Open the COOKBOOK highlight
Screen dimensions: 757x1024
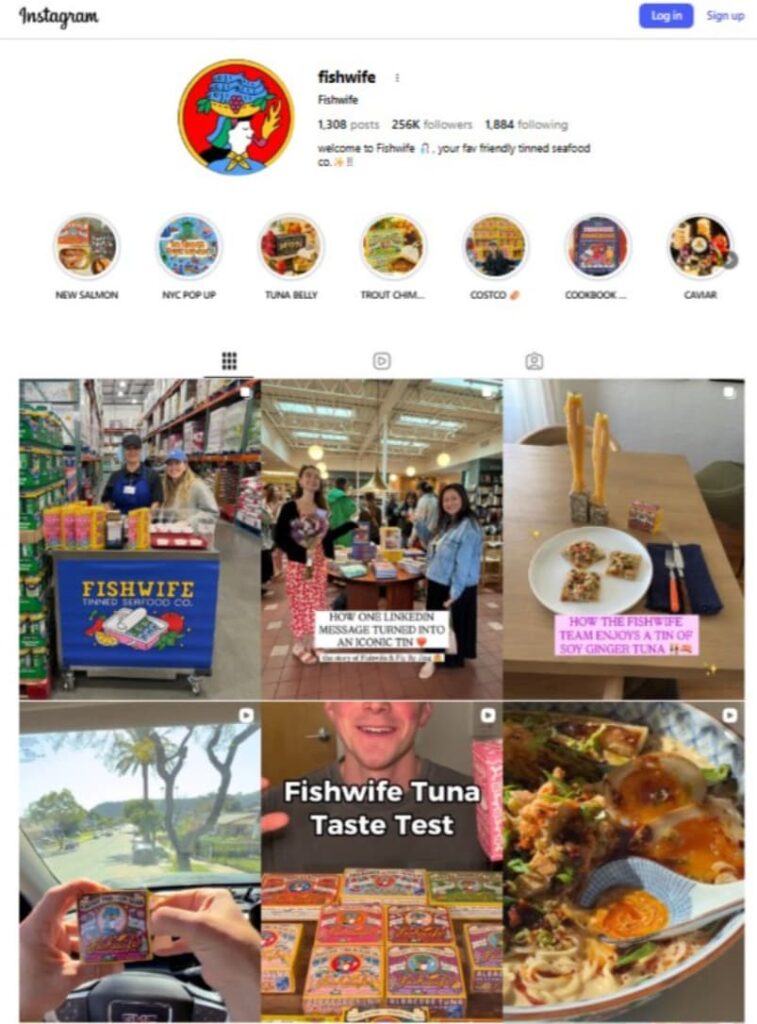coord(597,246)
